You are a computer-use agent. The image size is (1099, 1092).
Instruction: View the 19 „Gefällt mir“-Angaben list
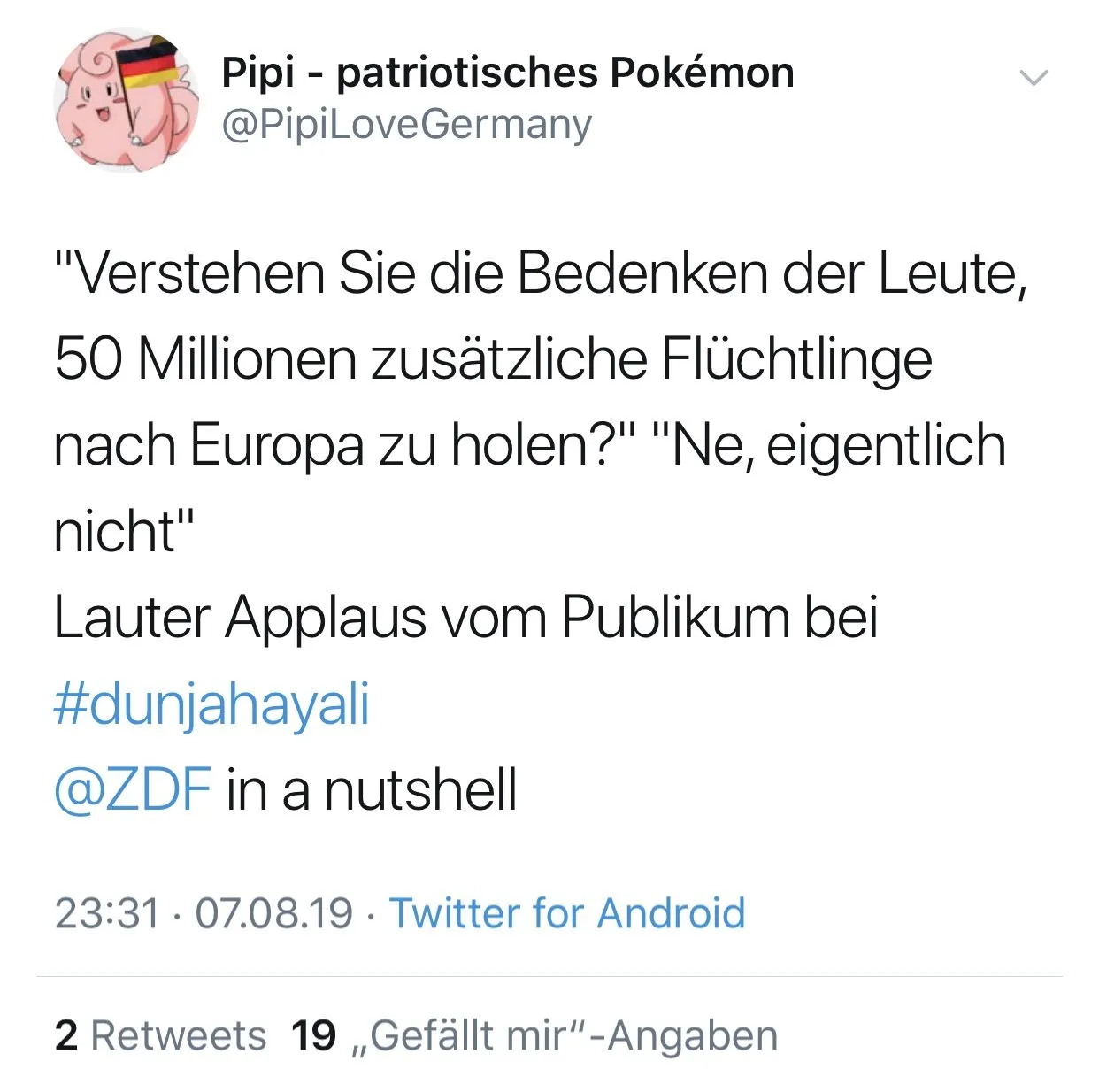coord(534,1035)
